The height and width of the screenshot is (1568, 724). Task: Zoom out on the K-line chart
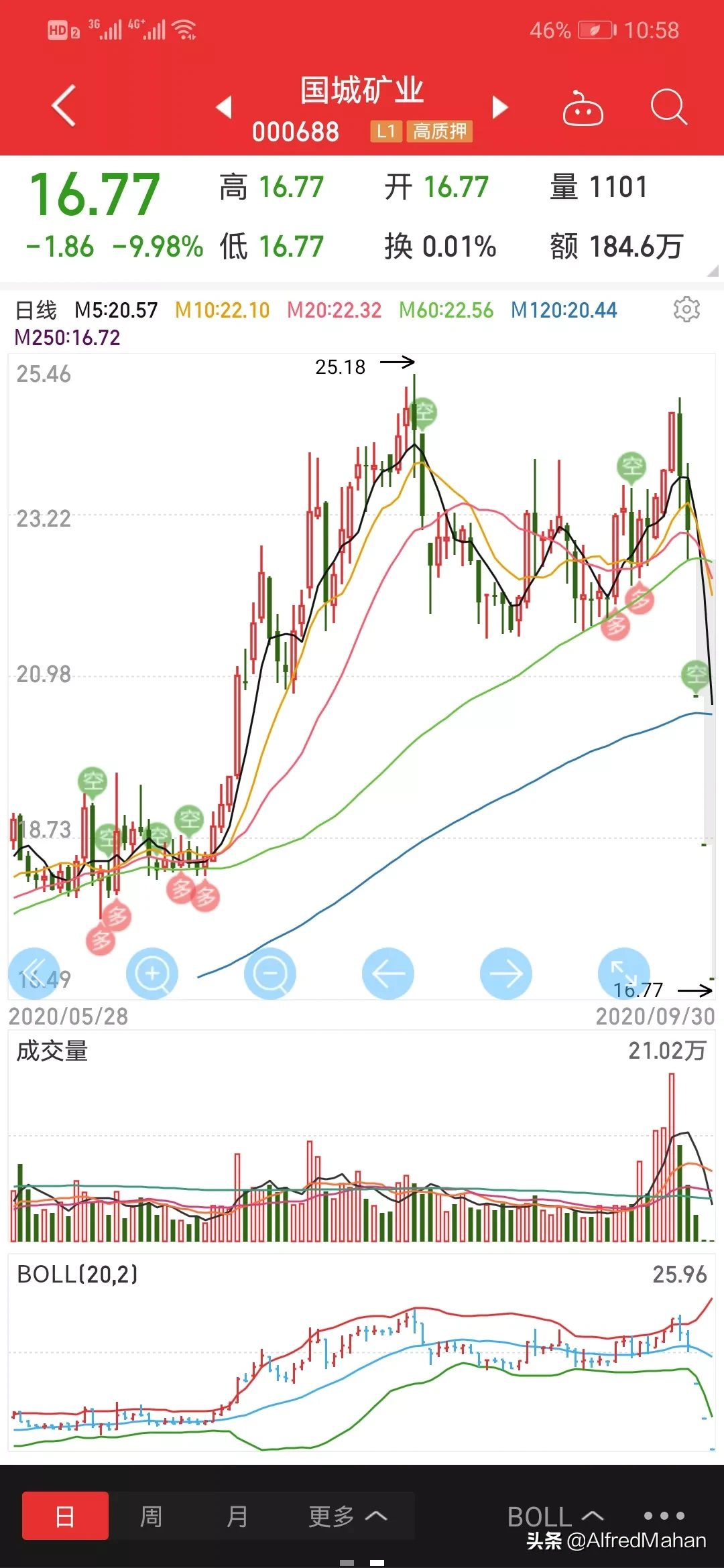pos(270,973)
